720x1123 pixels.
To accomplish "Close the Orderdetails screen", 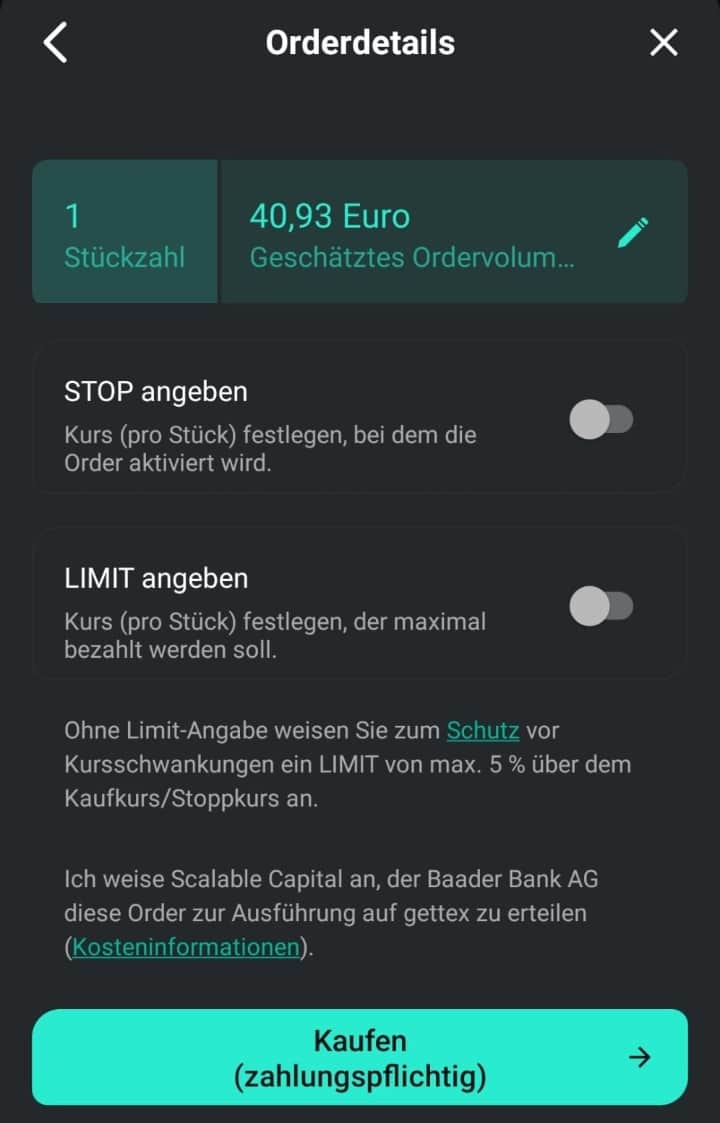I will pyautogui.click(x=664, y=43).
